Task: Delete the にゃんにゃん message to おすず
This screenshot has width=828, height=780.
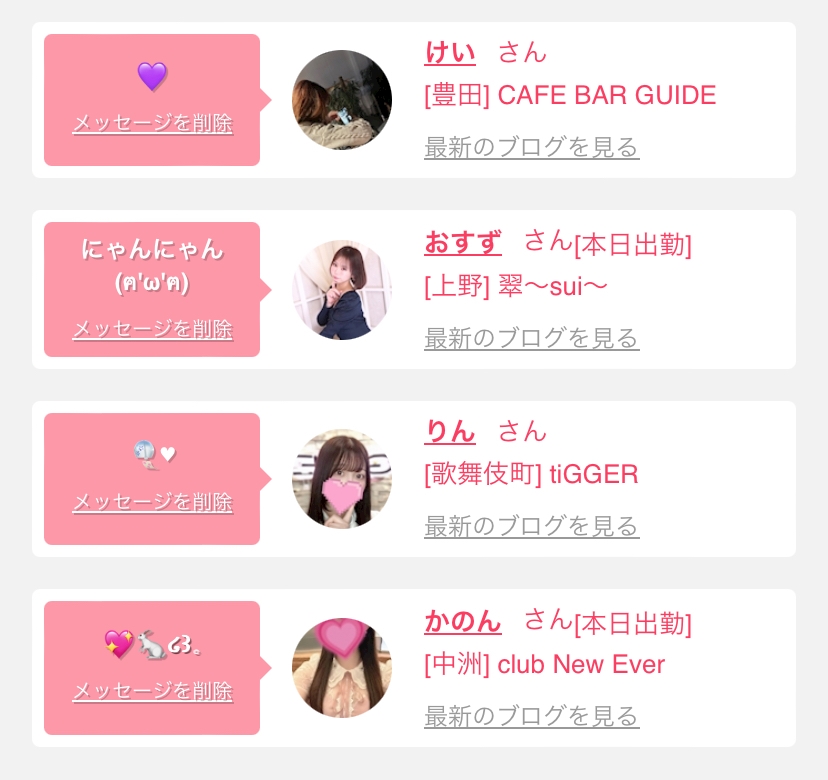Action: click(x=153, y=329)
